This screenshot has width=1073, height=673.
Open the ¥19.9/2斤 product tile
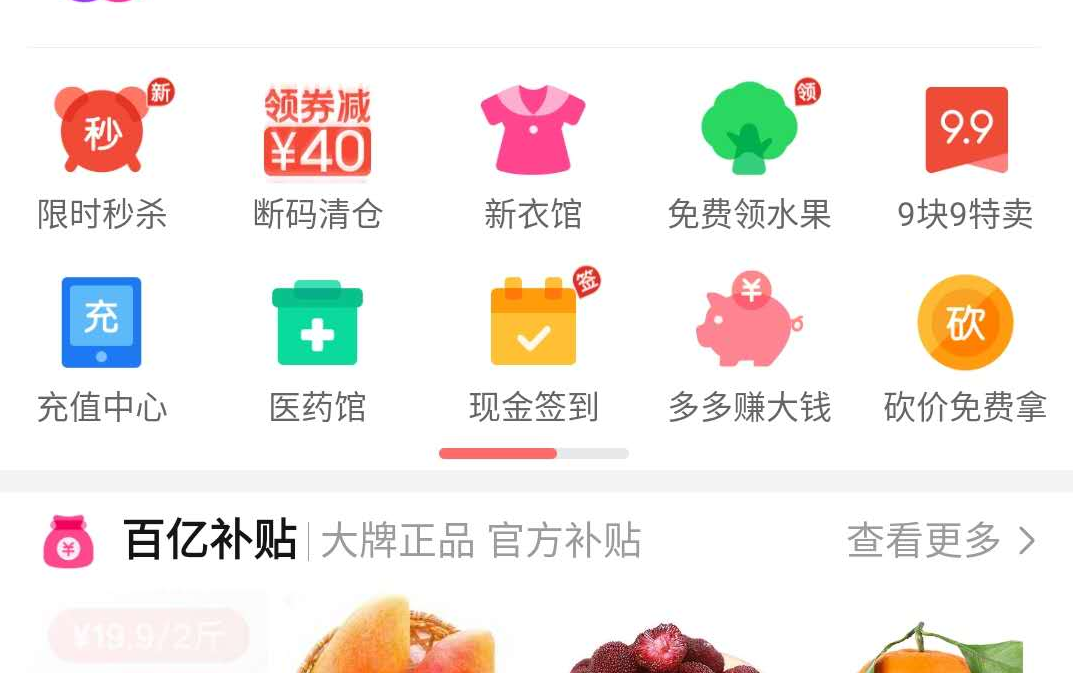point(148,636)
